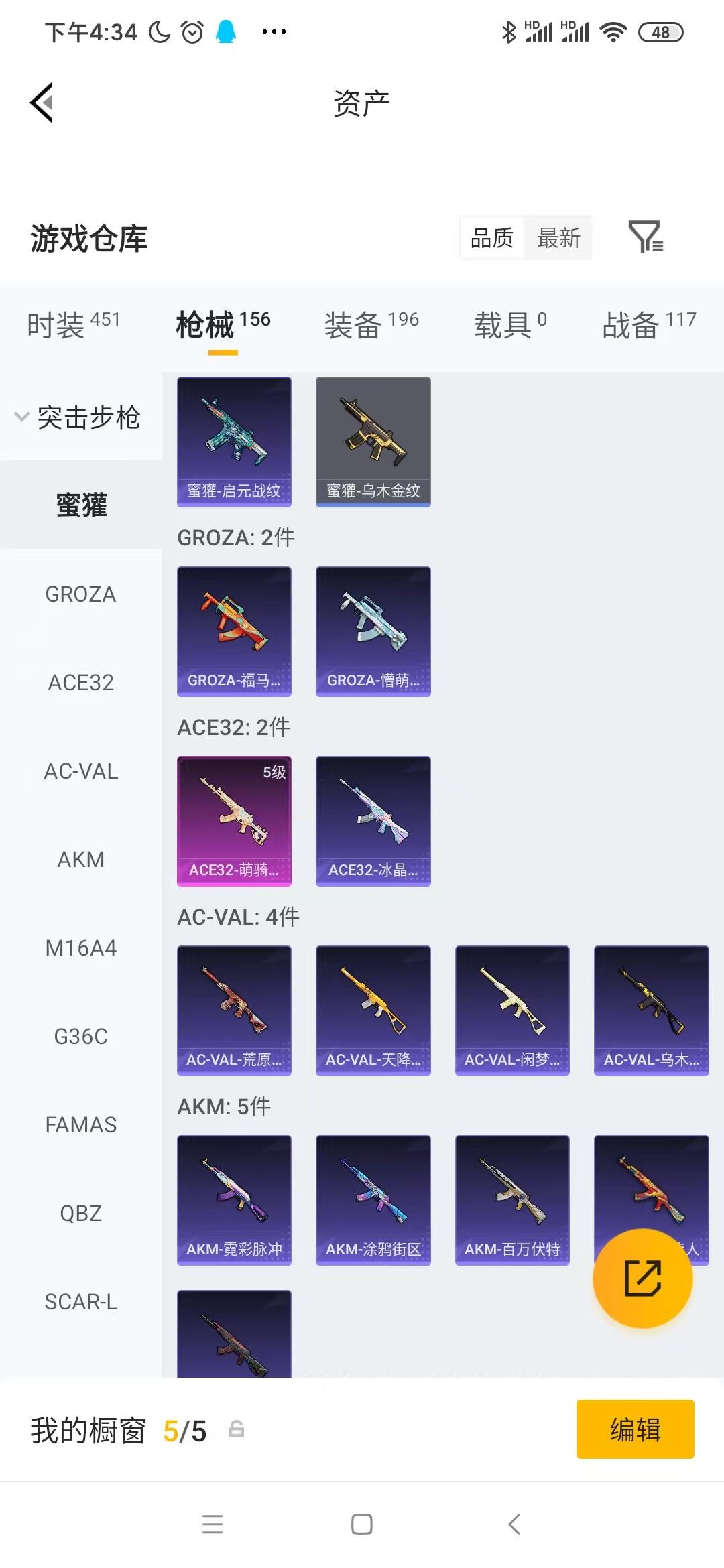Sort items by 品质
The height and width of the screenshot is (1568, 724).
tap(492, 238)
